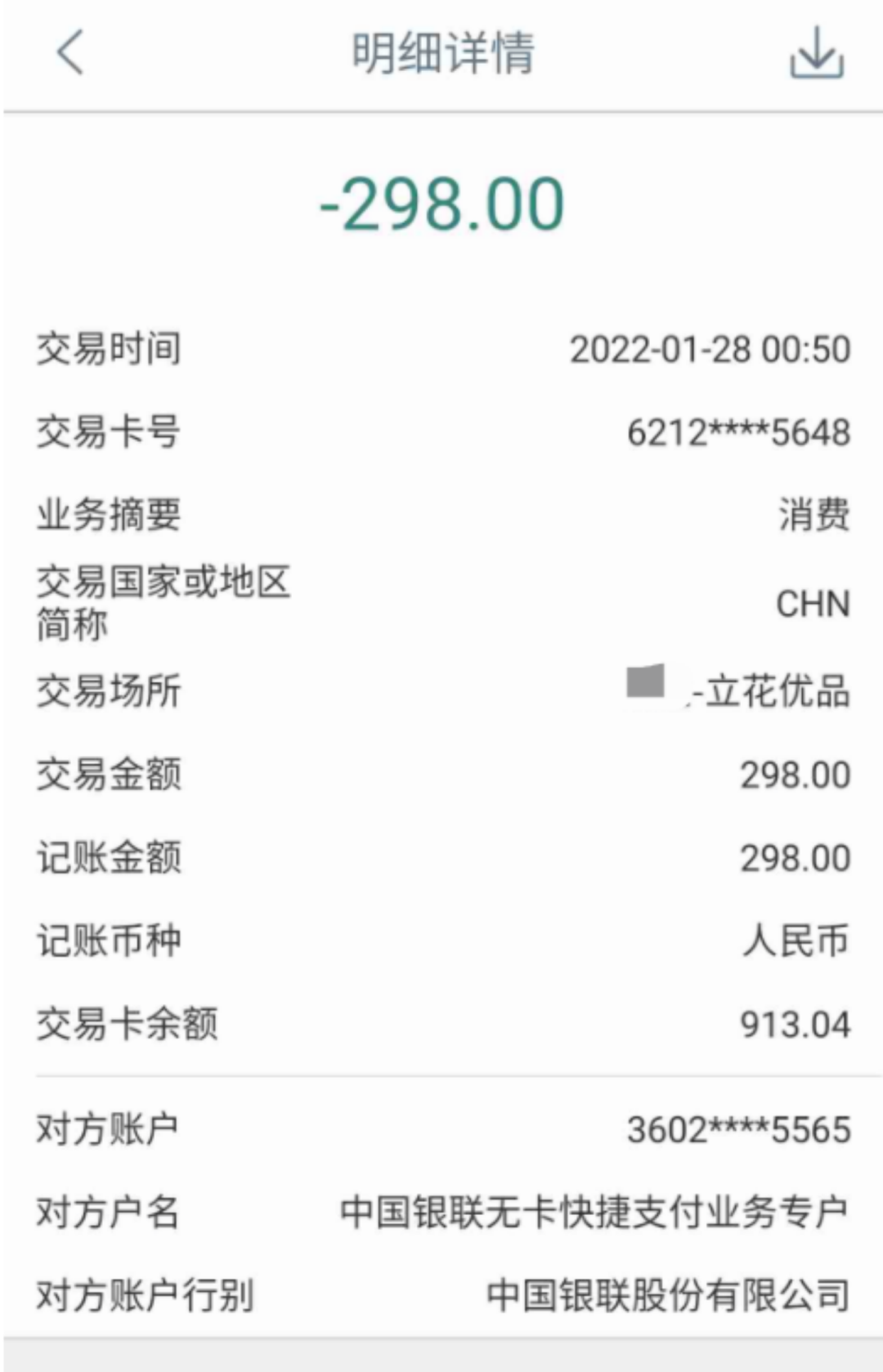Select the 交易国家或地区简称 label

(164, 602)
